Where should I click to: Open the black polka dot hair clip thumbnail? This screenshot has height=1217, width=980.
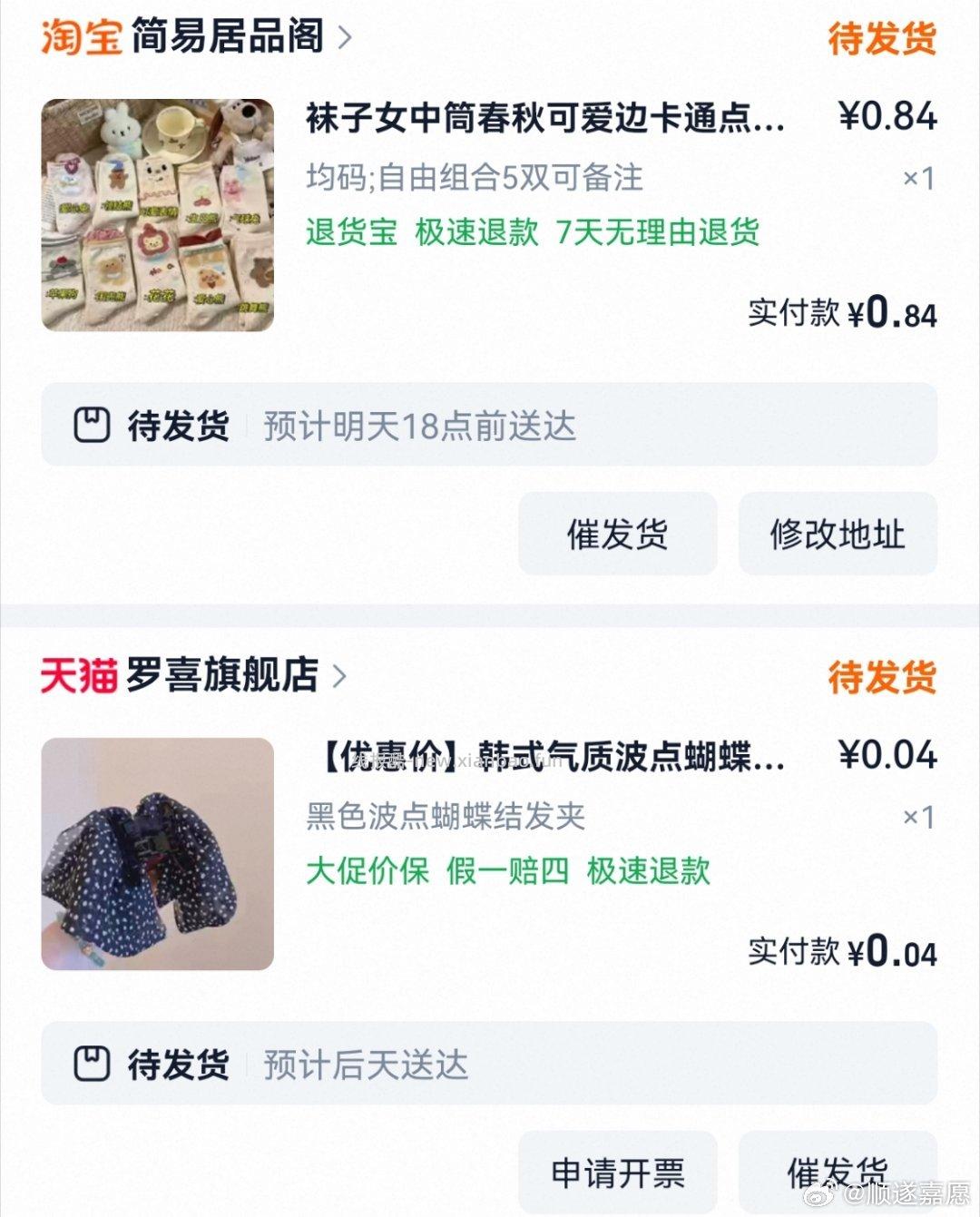[x=158, y=859]
